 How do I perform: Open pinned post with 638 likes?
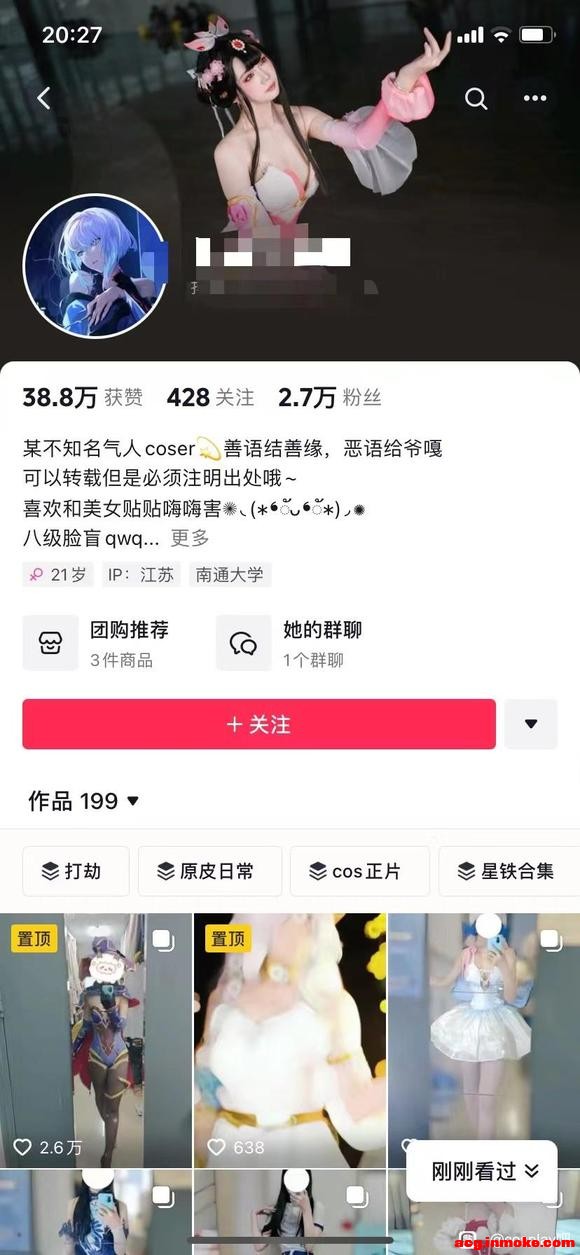[290, 1040]
